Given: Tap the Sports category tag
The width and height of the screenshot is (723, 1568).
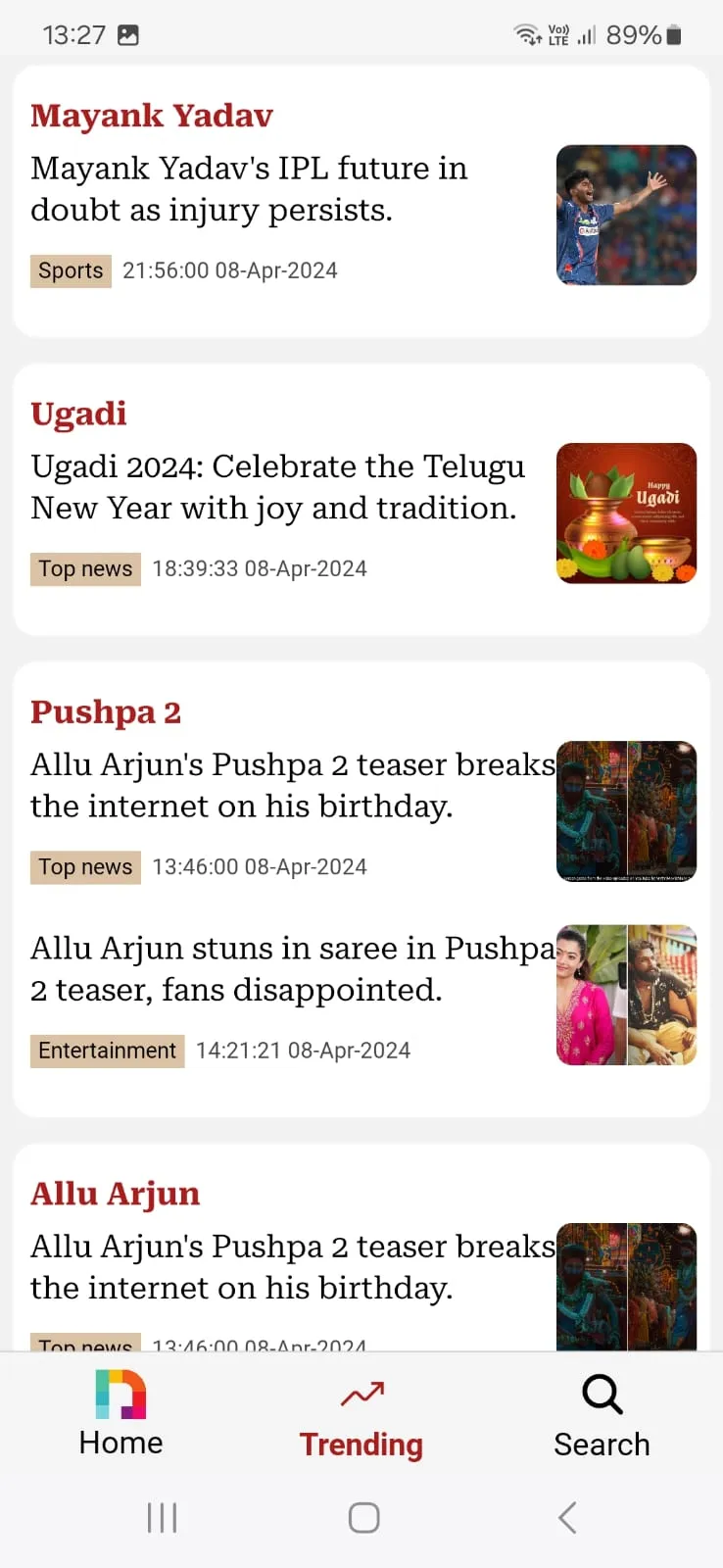Looking at the screenshot, I should tap(71, 270).
